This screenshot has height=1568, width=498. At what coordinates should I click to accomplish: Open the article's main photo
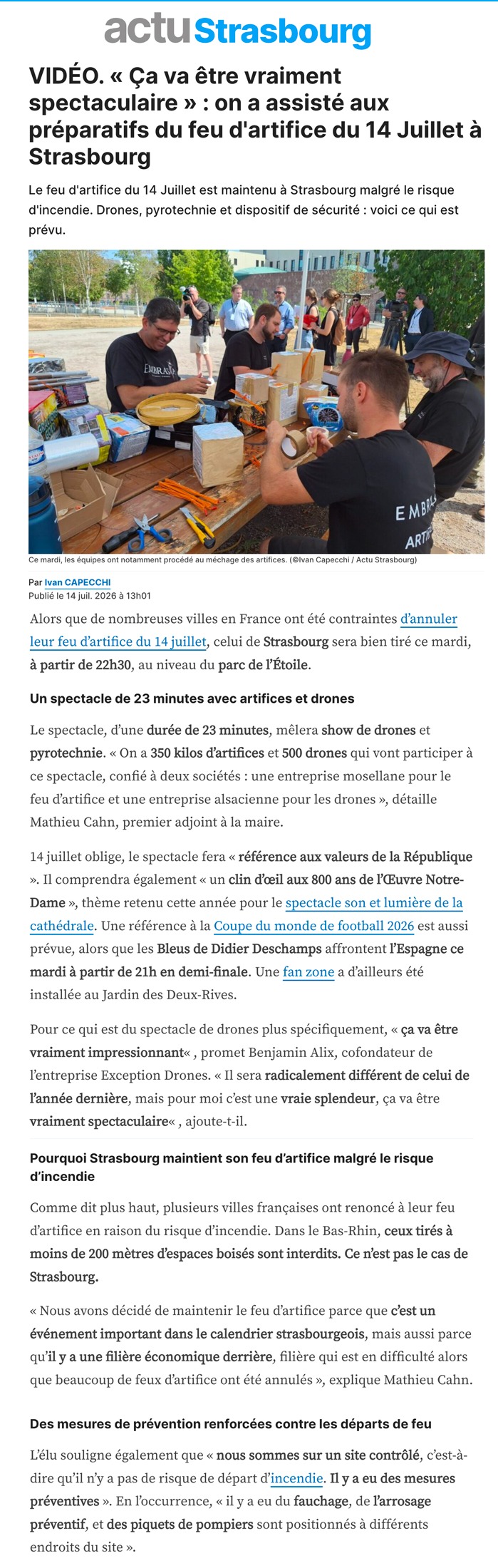click(256, 401)
